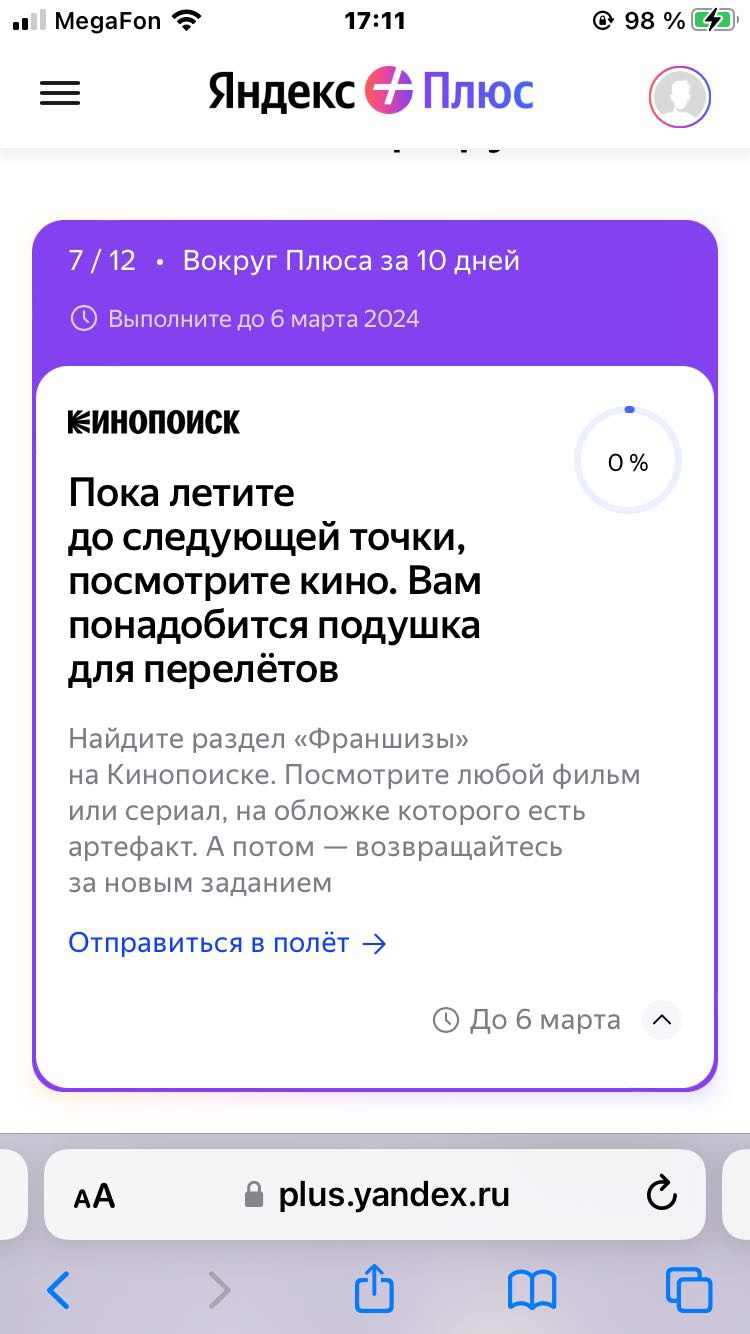Share this page
This screenshot has width=750, height=1334.
(375, 1289)
